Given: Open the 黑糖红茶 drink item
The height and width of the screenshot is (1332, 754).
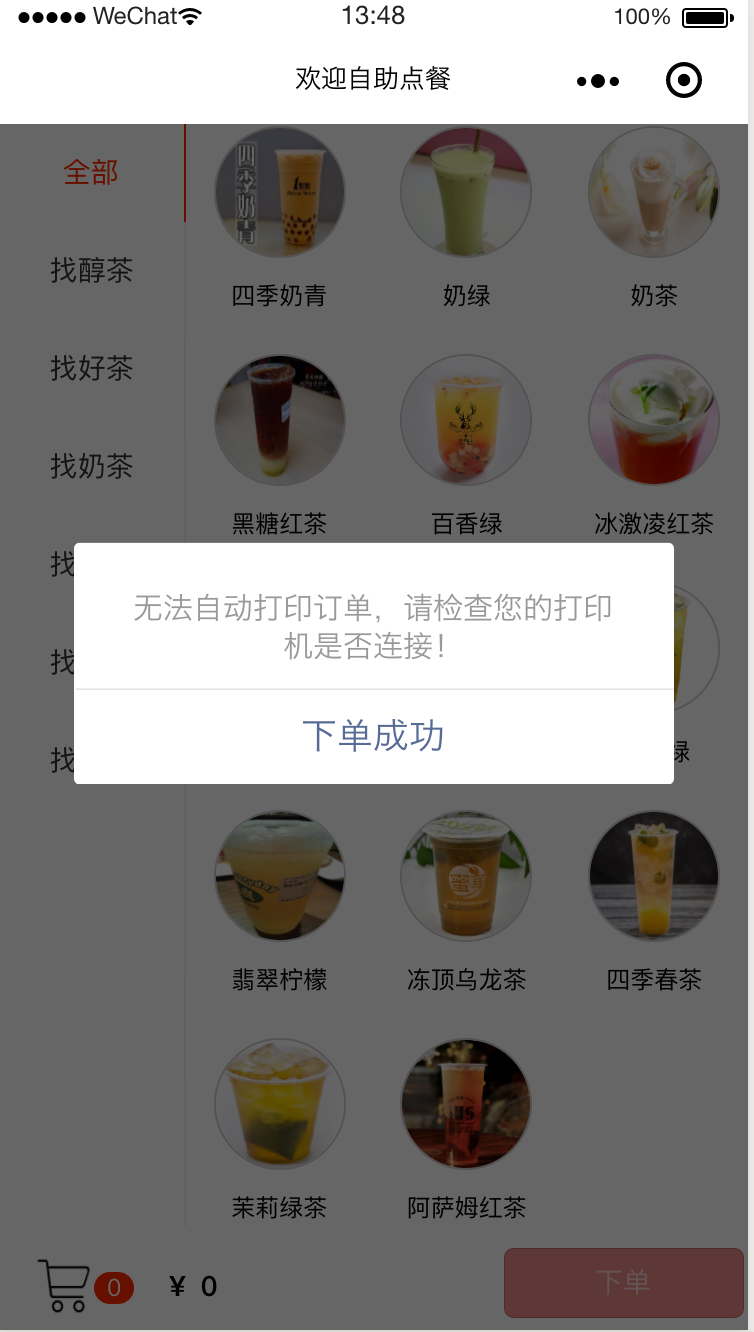Looking at the screenshot, I should tap(279, 420).
